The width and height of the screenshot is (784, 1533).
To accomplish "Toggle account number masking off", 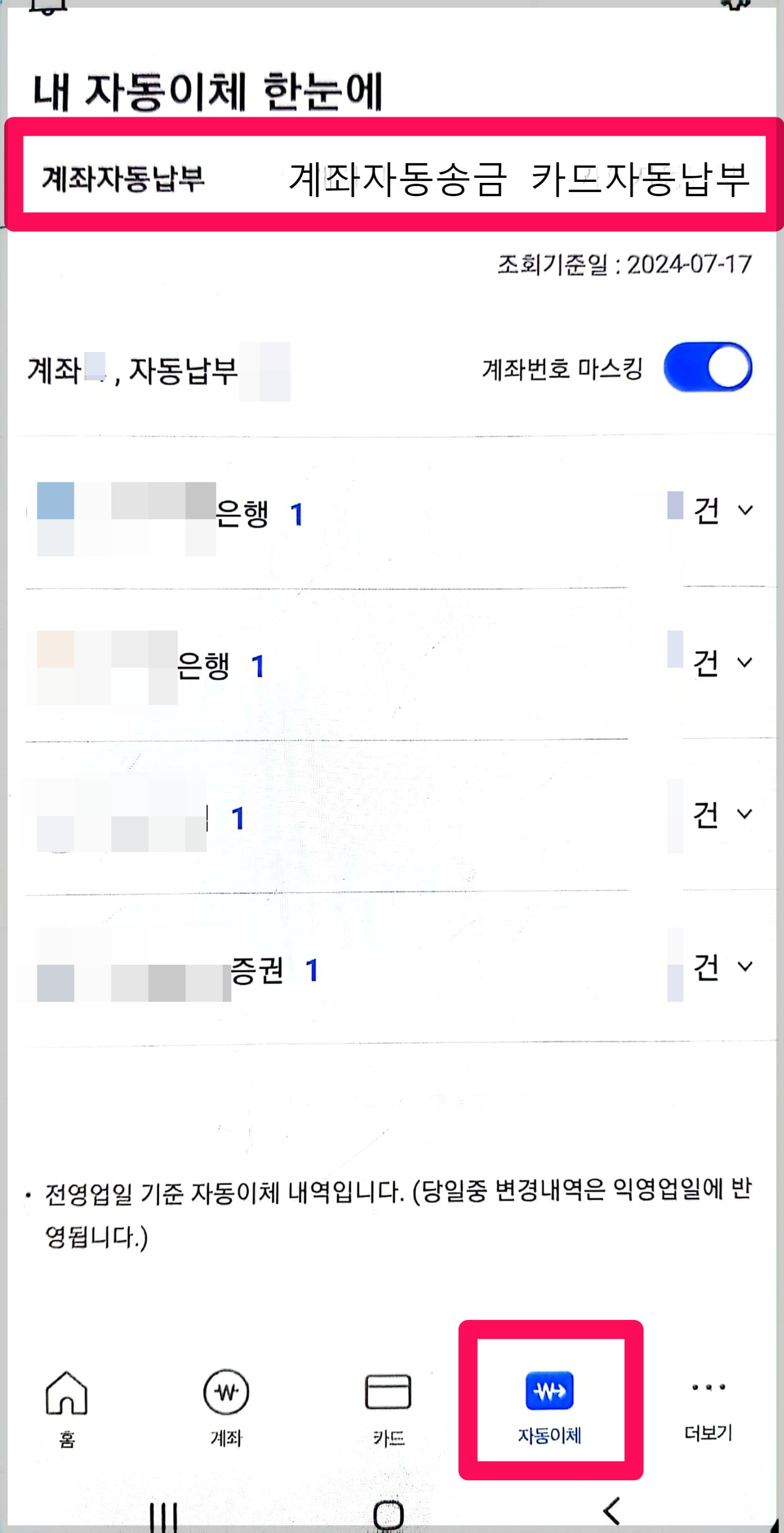I will pyautogui.click(x=708, y=368).
